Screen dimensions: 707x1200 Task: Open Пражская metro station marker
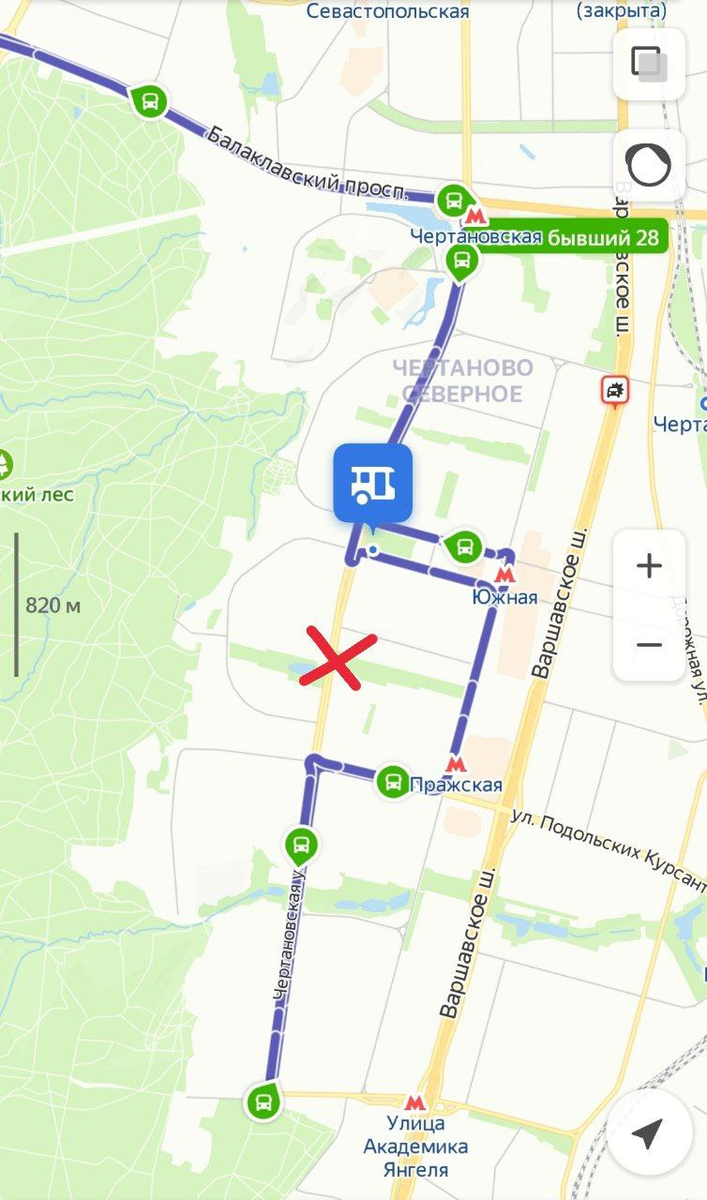(455, 764)
